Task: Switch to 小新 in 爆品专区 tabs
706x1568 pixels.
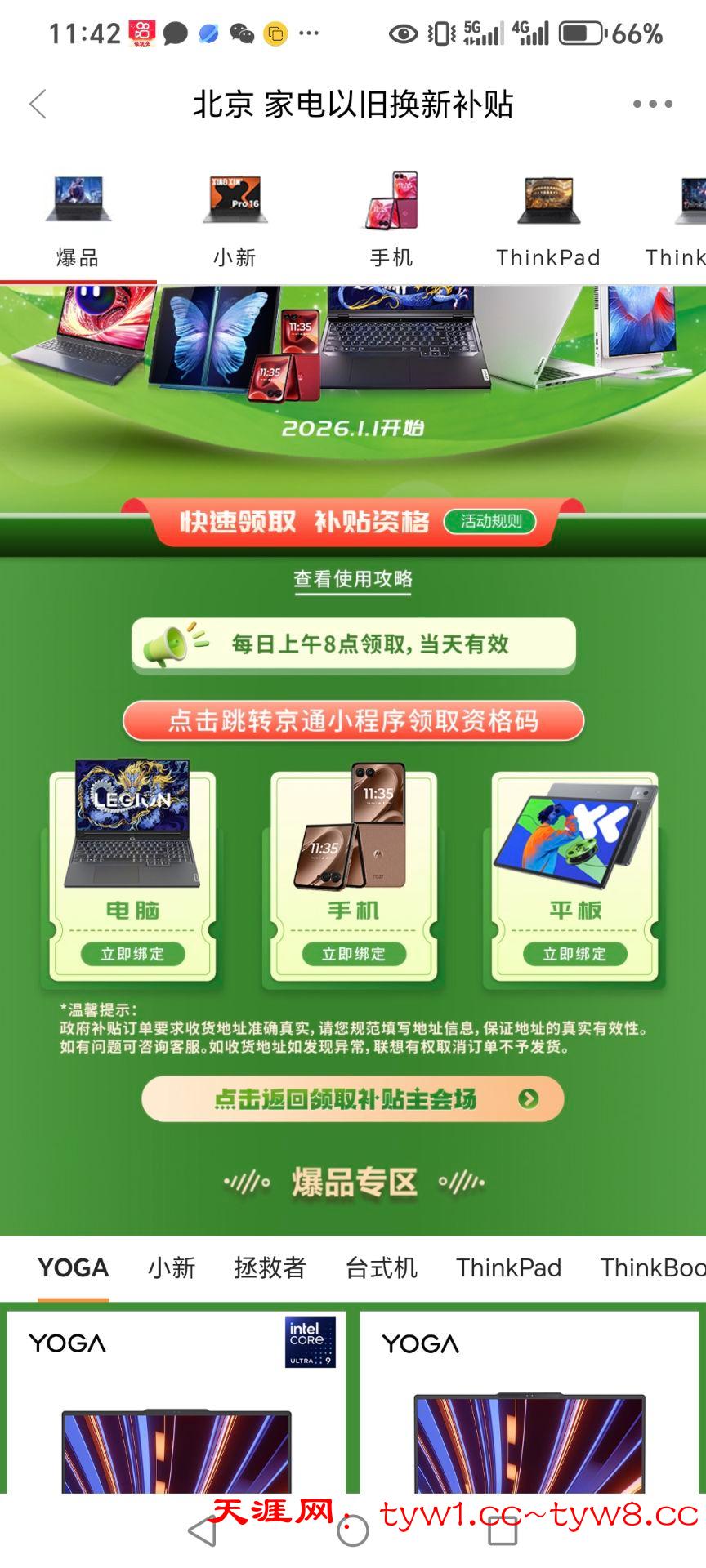Action: 172,1267
